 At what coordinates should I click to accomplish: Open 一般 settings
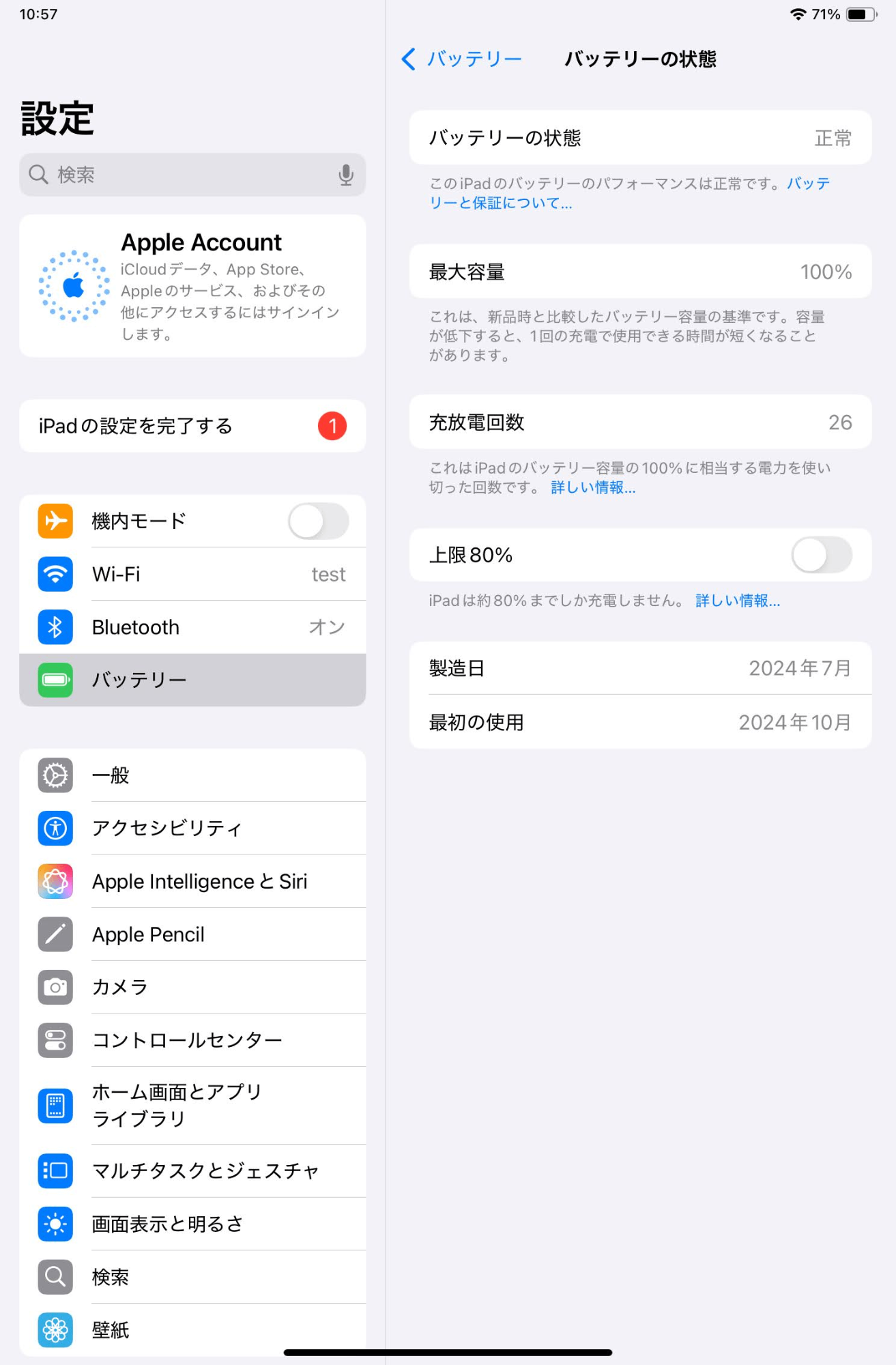click(x=192, y=775)
